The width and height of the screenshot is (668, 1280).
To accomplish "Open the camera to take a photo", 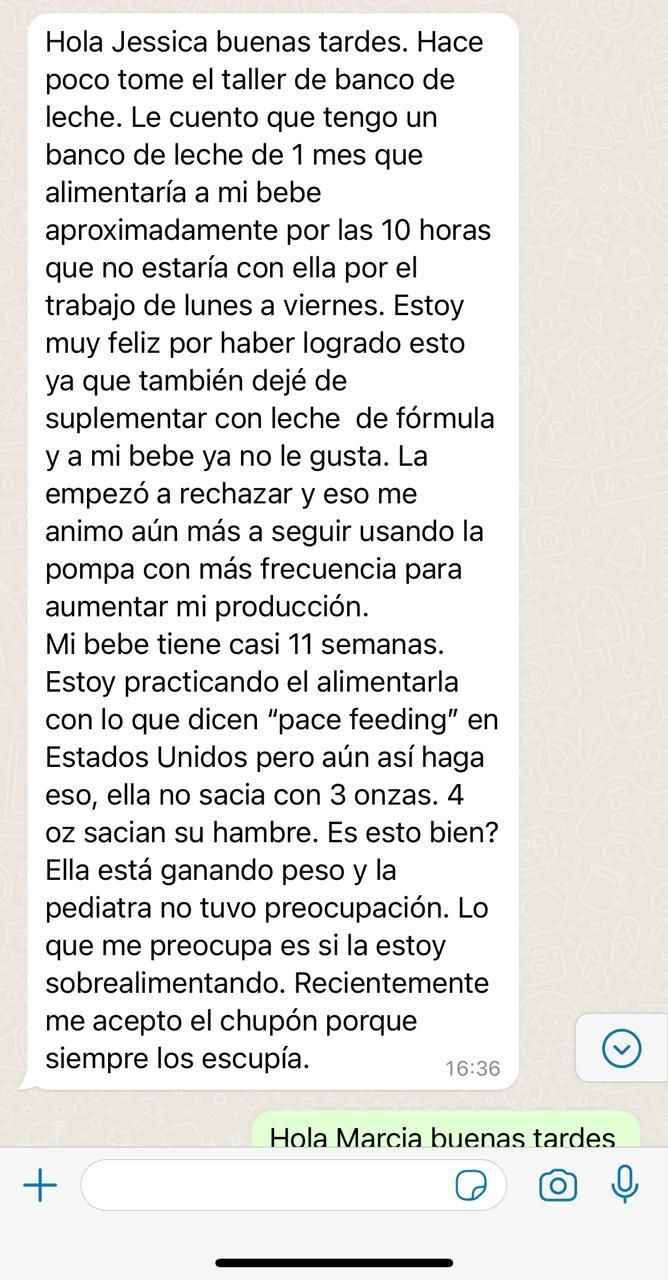I will pyautogui.click(x=557, y=1186).
